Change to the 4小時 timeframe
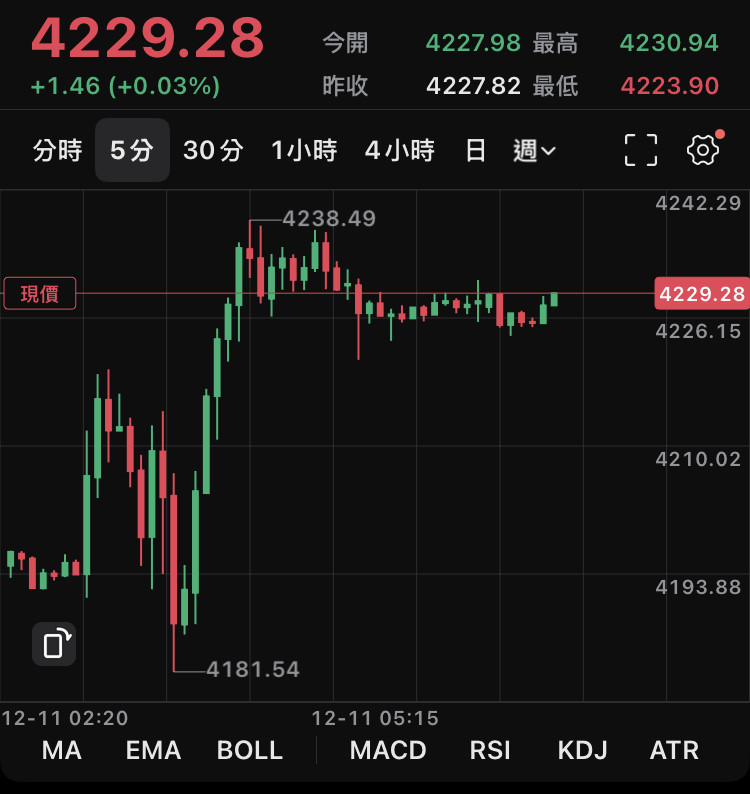 click(400, 151)
